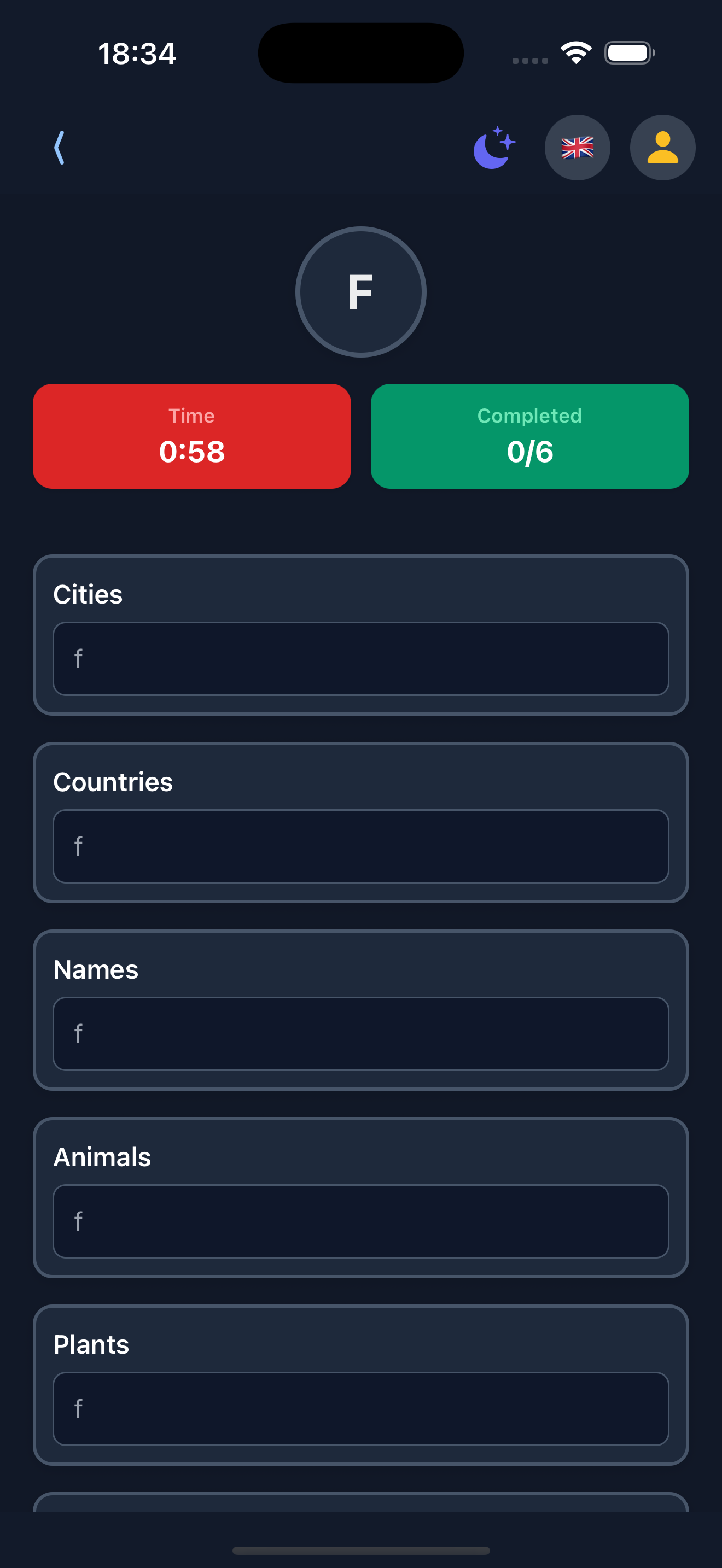Select the Countries answer input field

[361, 846]
